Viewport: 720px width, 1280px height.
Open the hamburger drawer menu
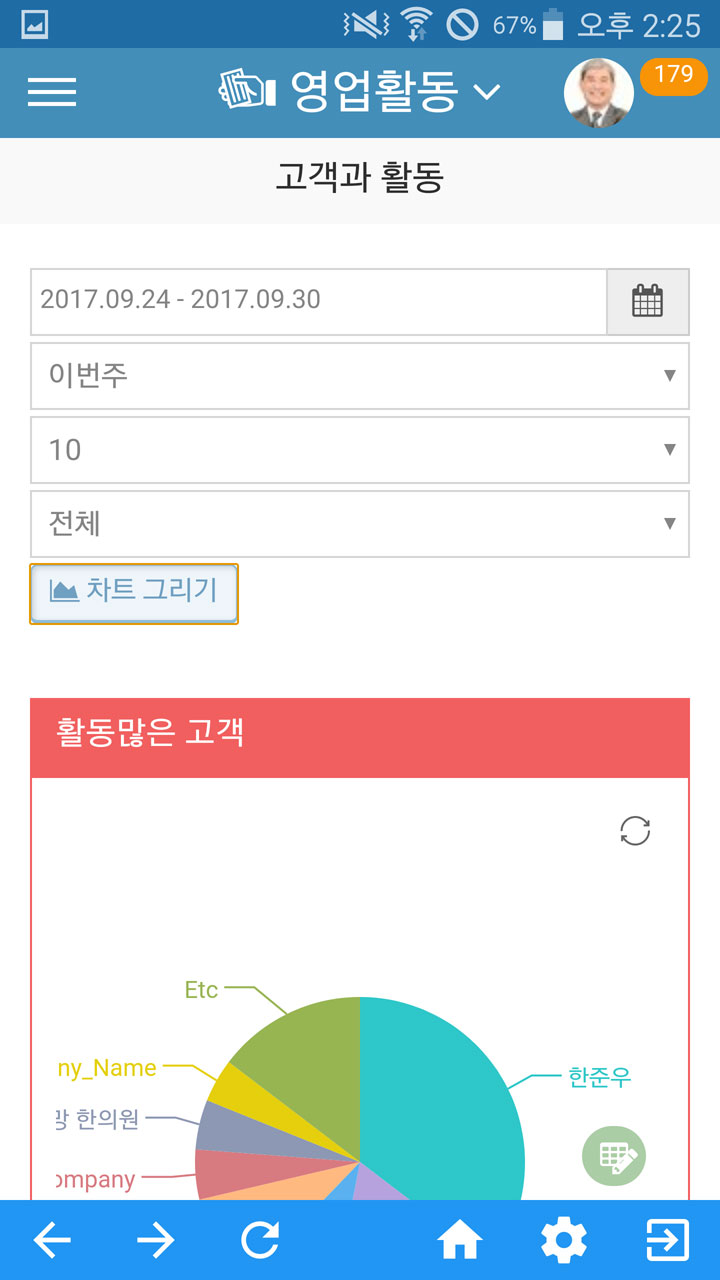(x=52, y=92)
